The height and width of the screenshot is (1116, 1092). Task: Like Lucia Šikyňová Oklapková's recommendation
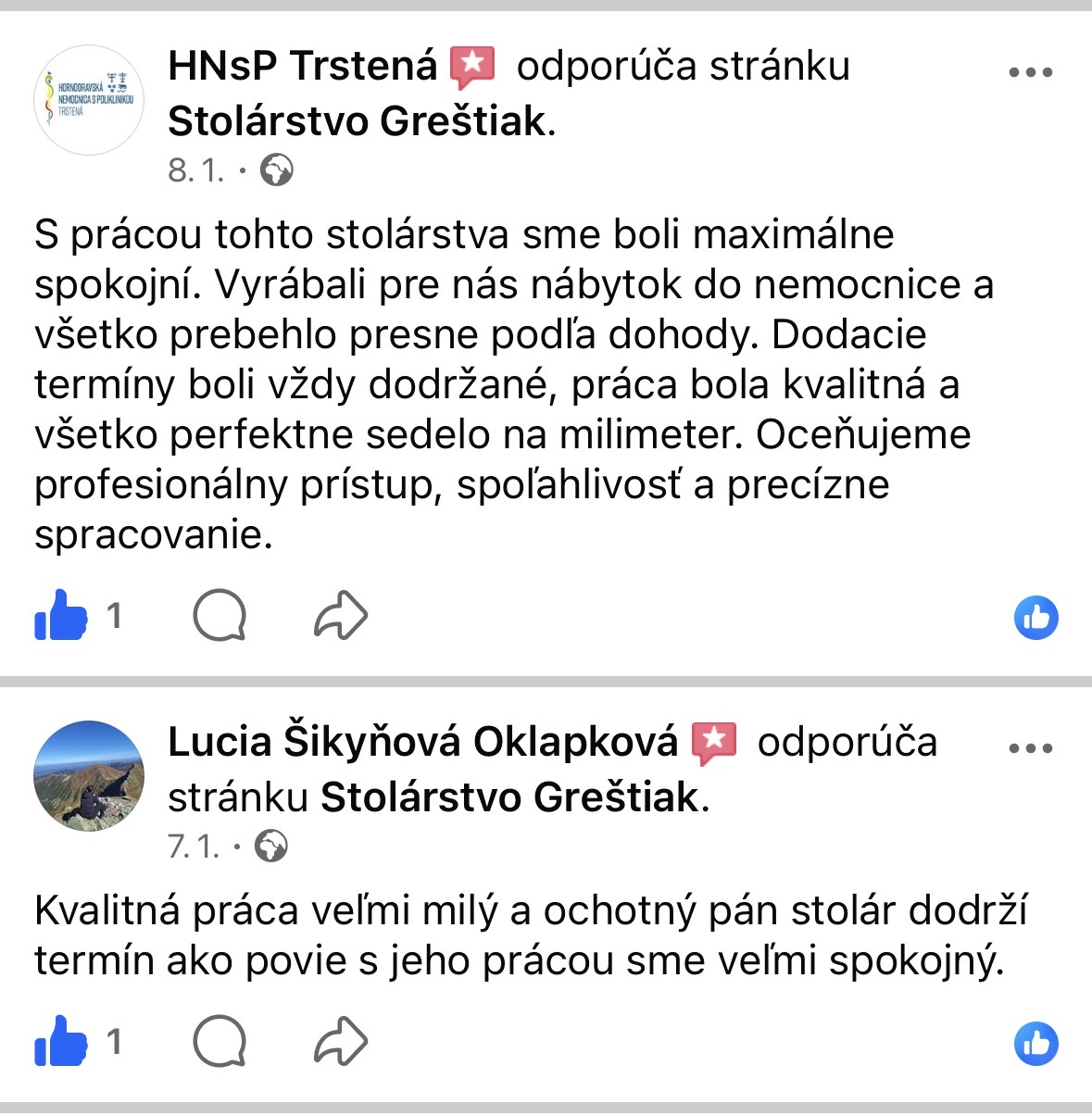61,1041
